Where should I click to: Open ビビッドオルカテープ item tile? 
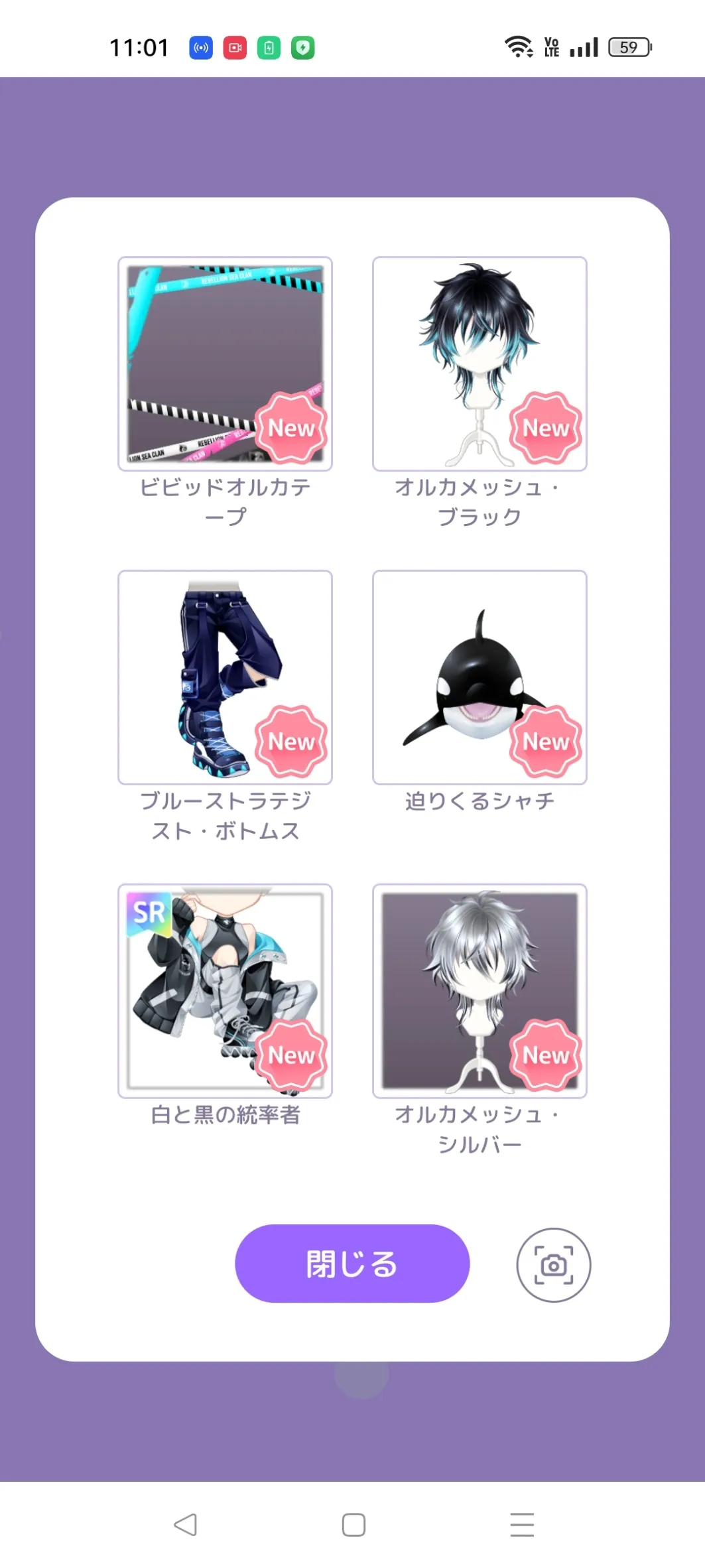(225, 364)
